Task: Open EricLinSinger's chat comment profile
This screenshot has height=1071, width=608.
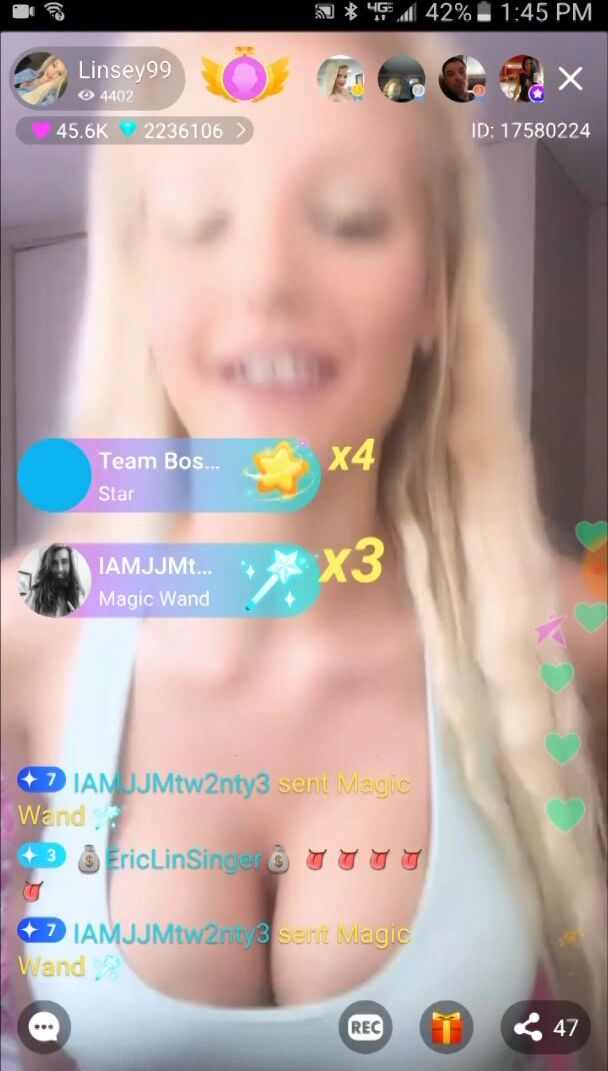Action: click(x=183, y=859)
